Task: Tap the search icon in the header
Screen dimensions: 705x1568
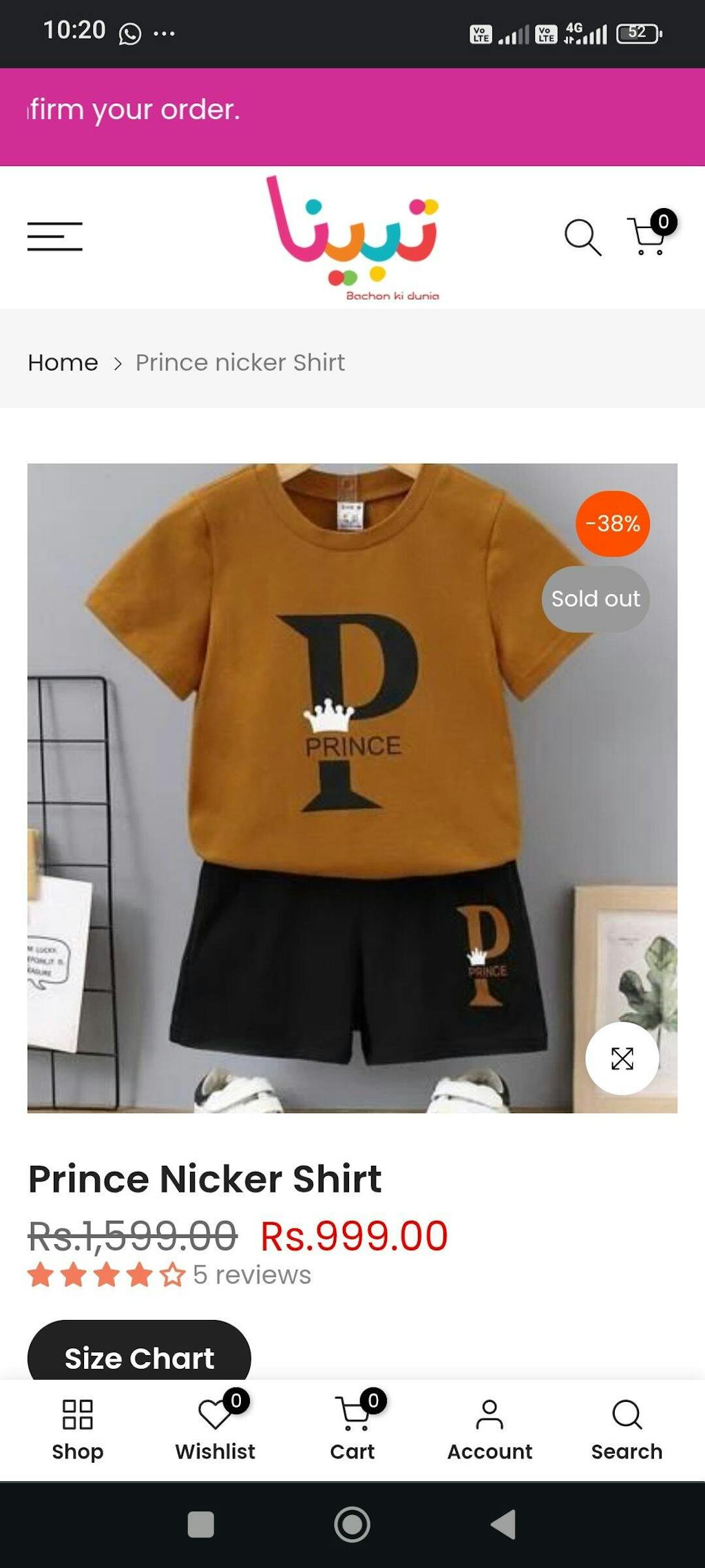Action: pos(582,238)
